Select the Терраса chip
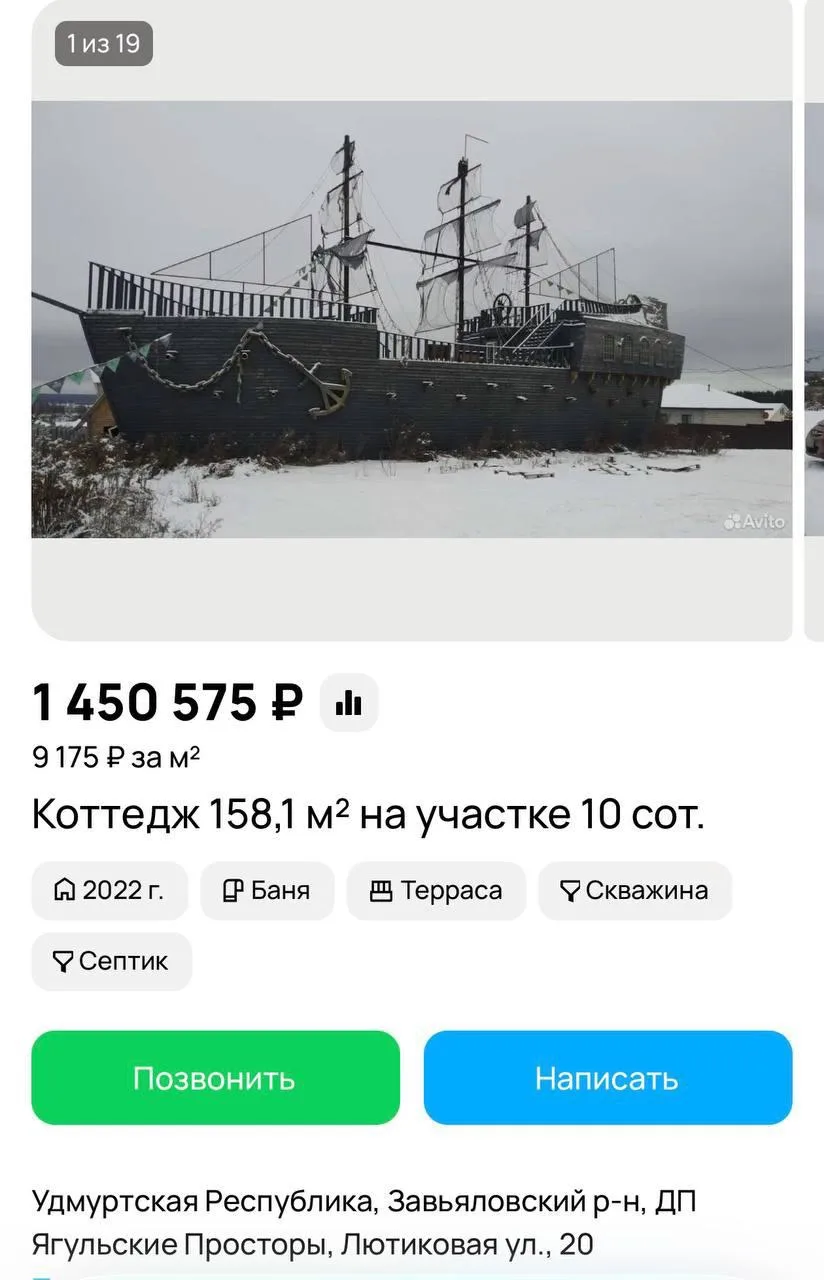Screen dimensions: 824x1280 (x=436, y=891)
